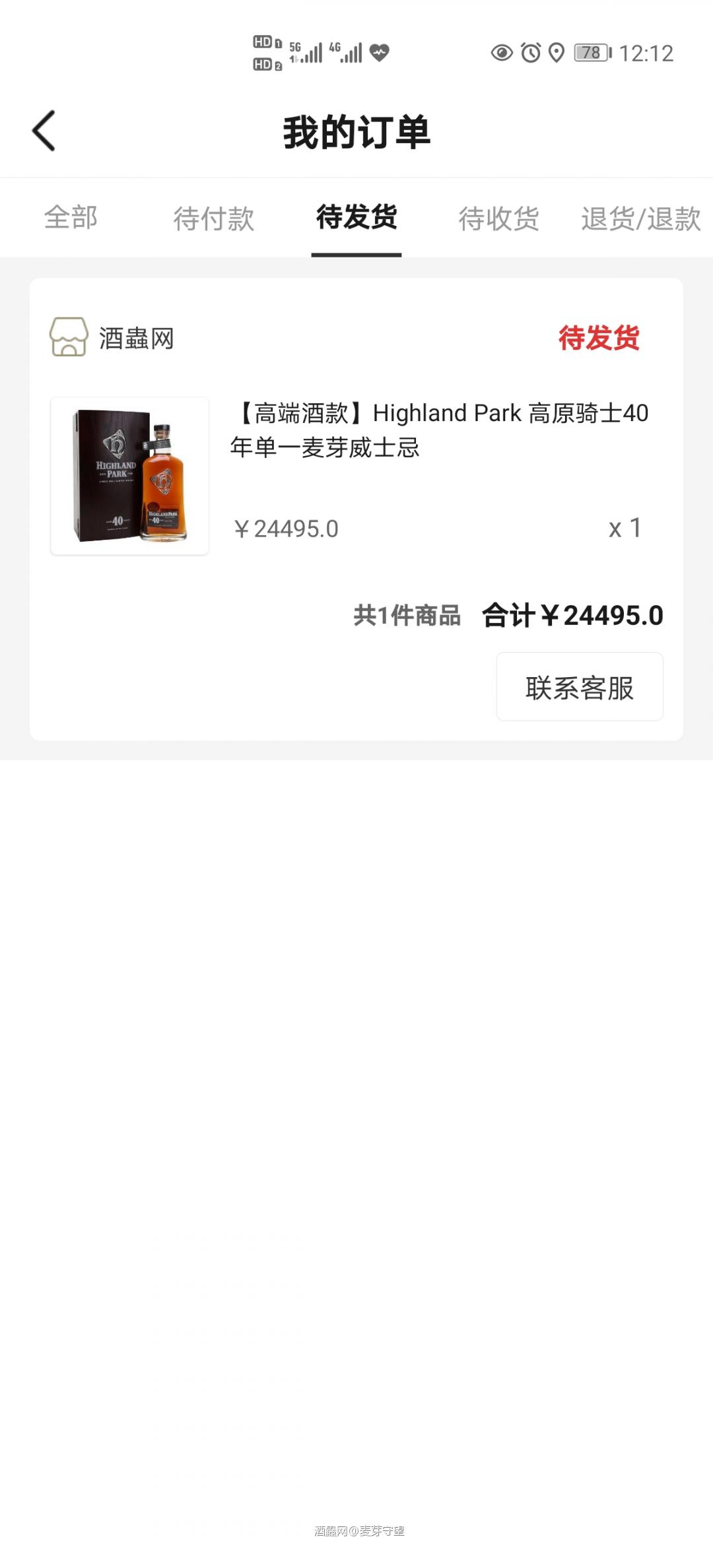Tap the eye protection icon in status bar
This screenshot has height=1568, width=713.
[x=502, y=53]
